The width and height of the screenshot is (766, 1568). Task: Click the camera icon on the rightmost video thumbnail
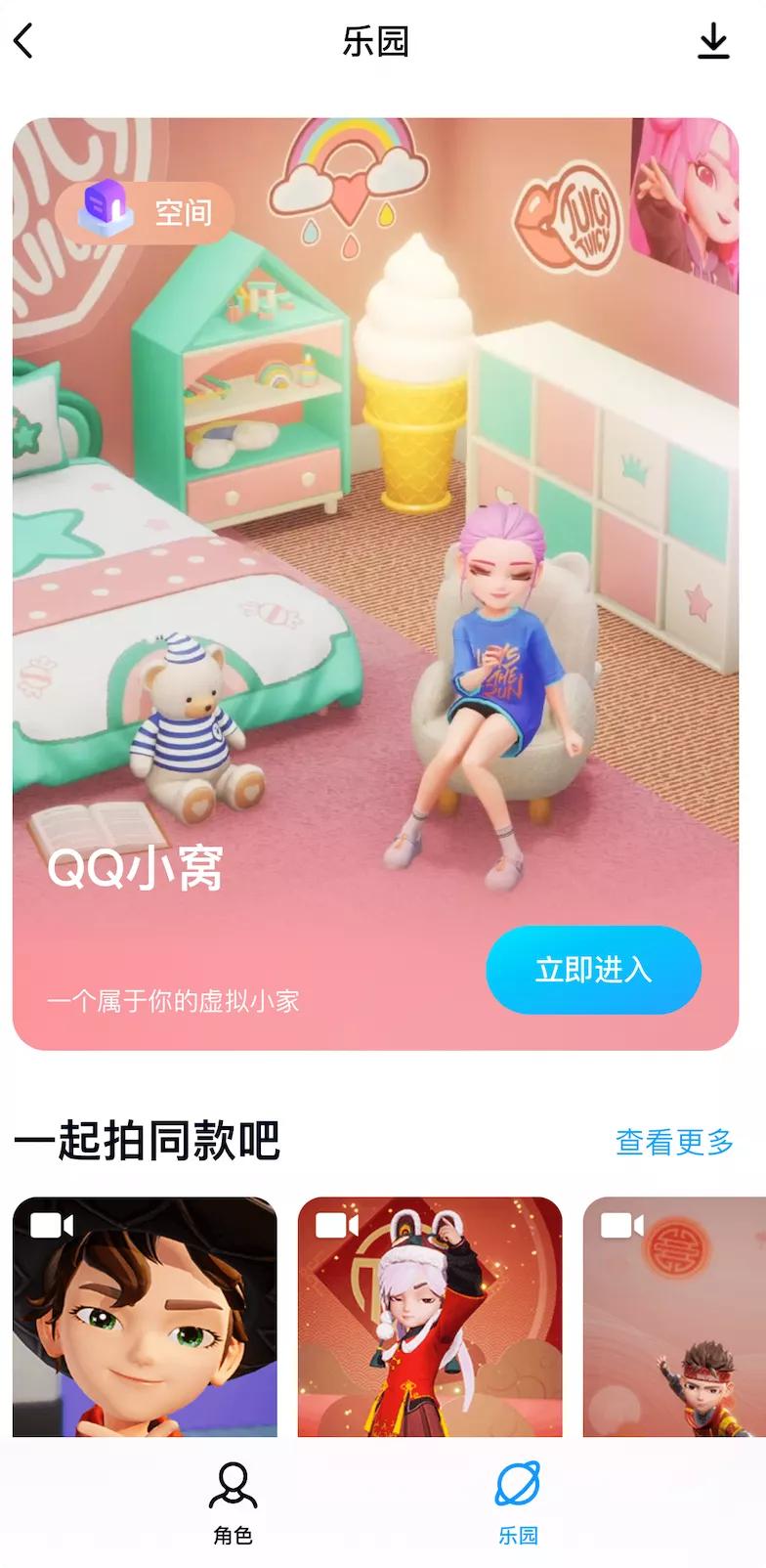(x=622, y=1224)
